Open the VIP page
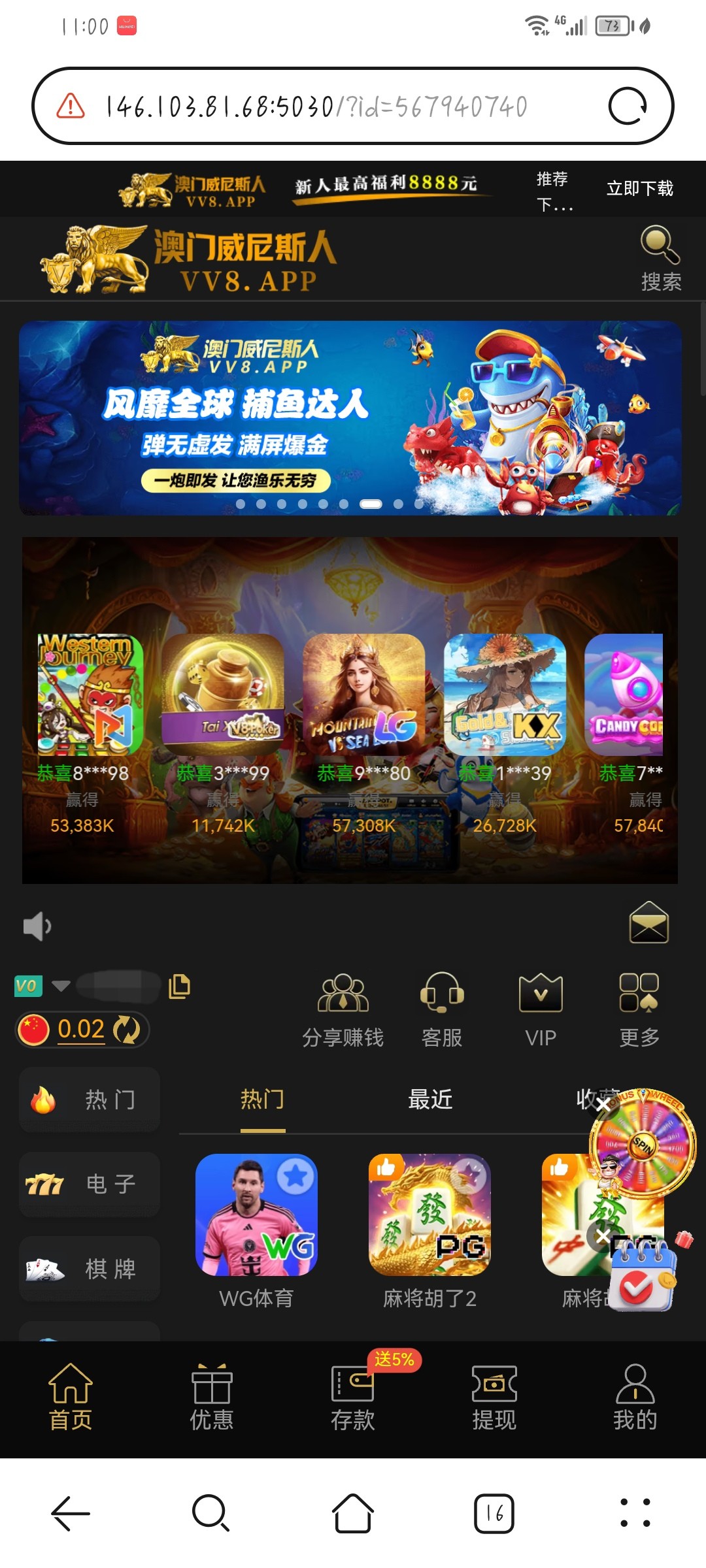 [541, 1009]
